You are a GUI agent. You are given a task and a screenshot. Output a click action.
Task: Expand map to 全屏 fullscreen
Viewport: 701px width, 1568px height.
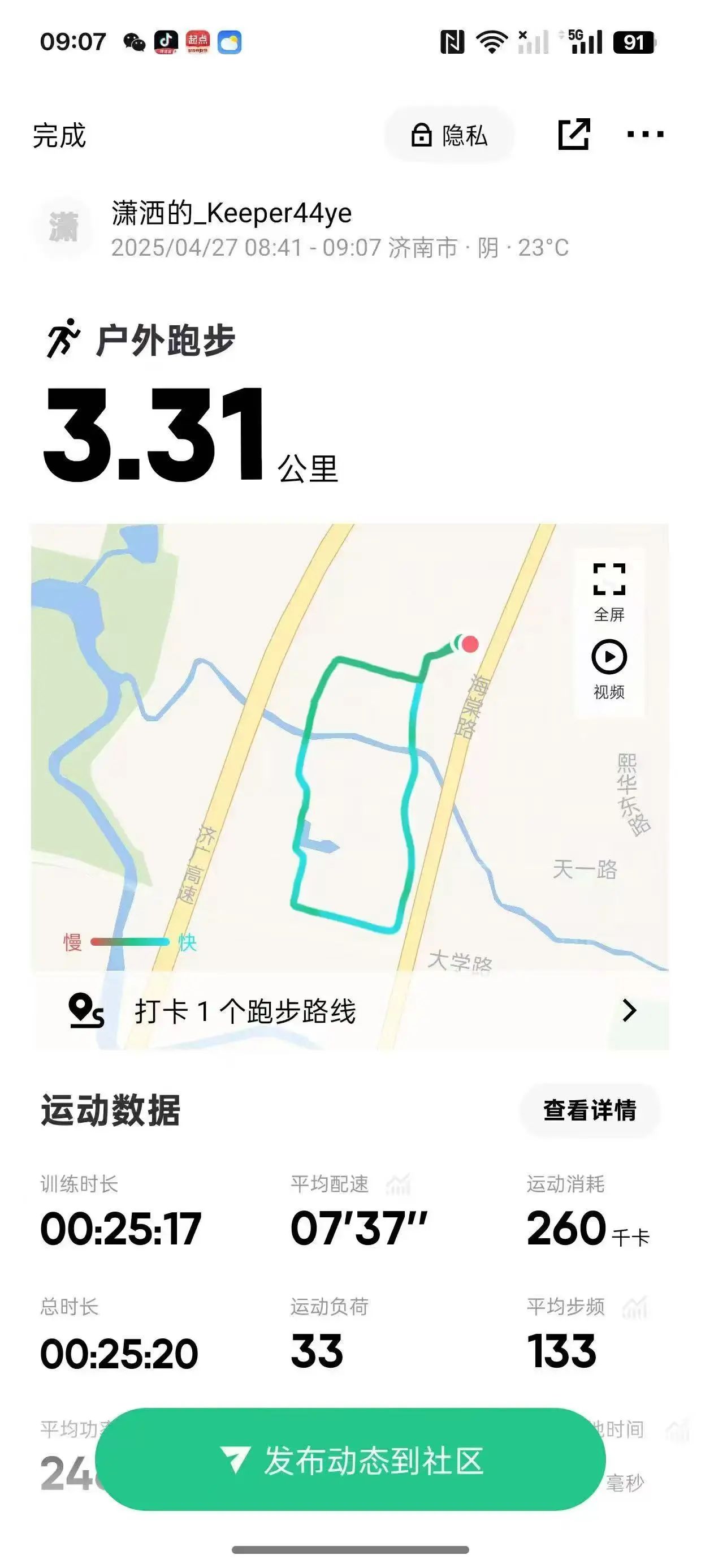pyautogui.click(x=608, y=591)
